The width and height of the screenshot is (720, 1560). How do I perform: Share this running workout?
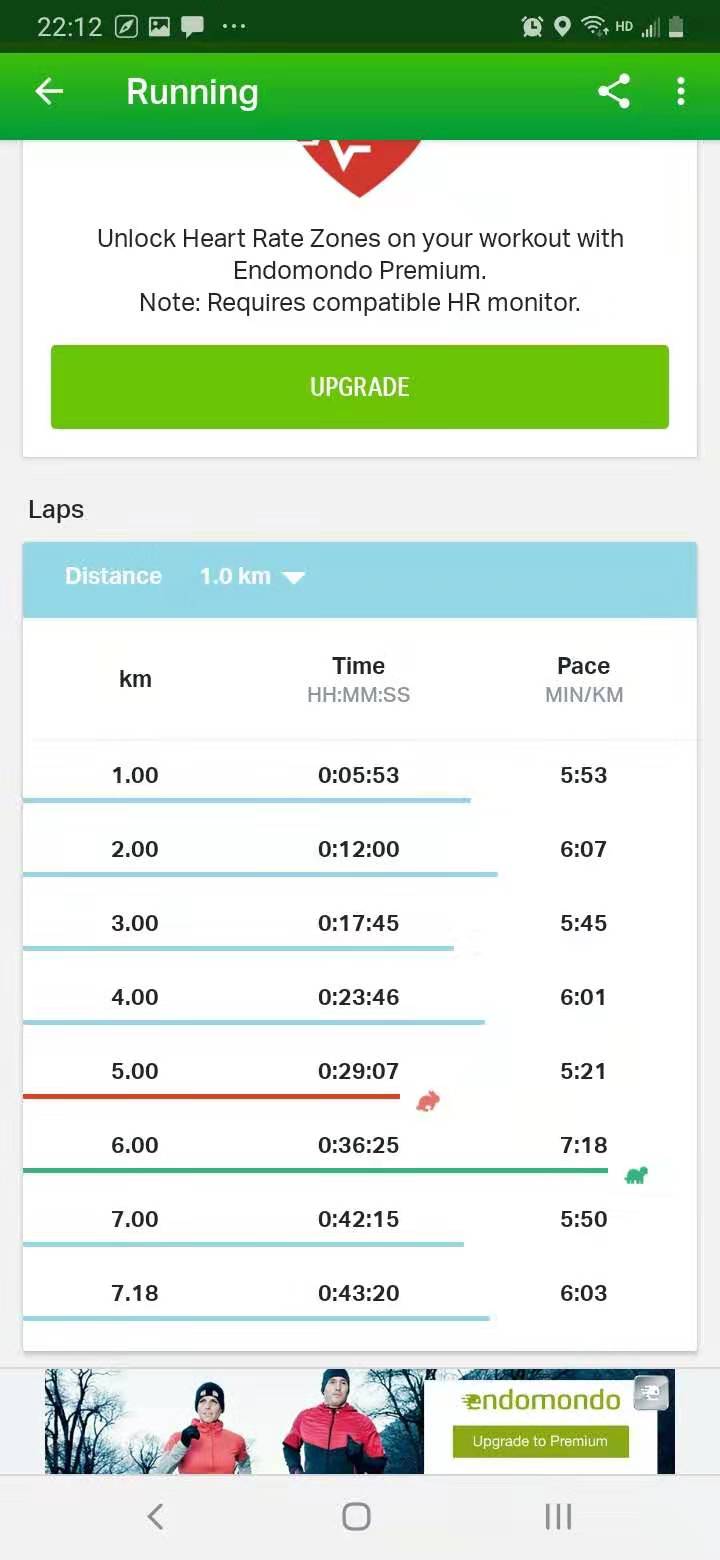(x=614, y=92)
